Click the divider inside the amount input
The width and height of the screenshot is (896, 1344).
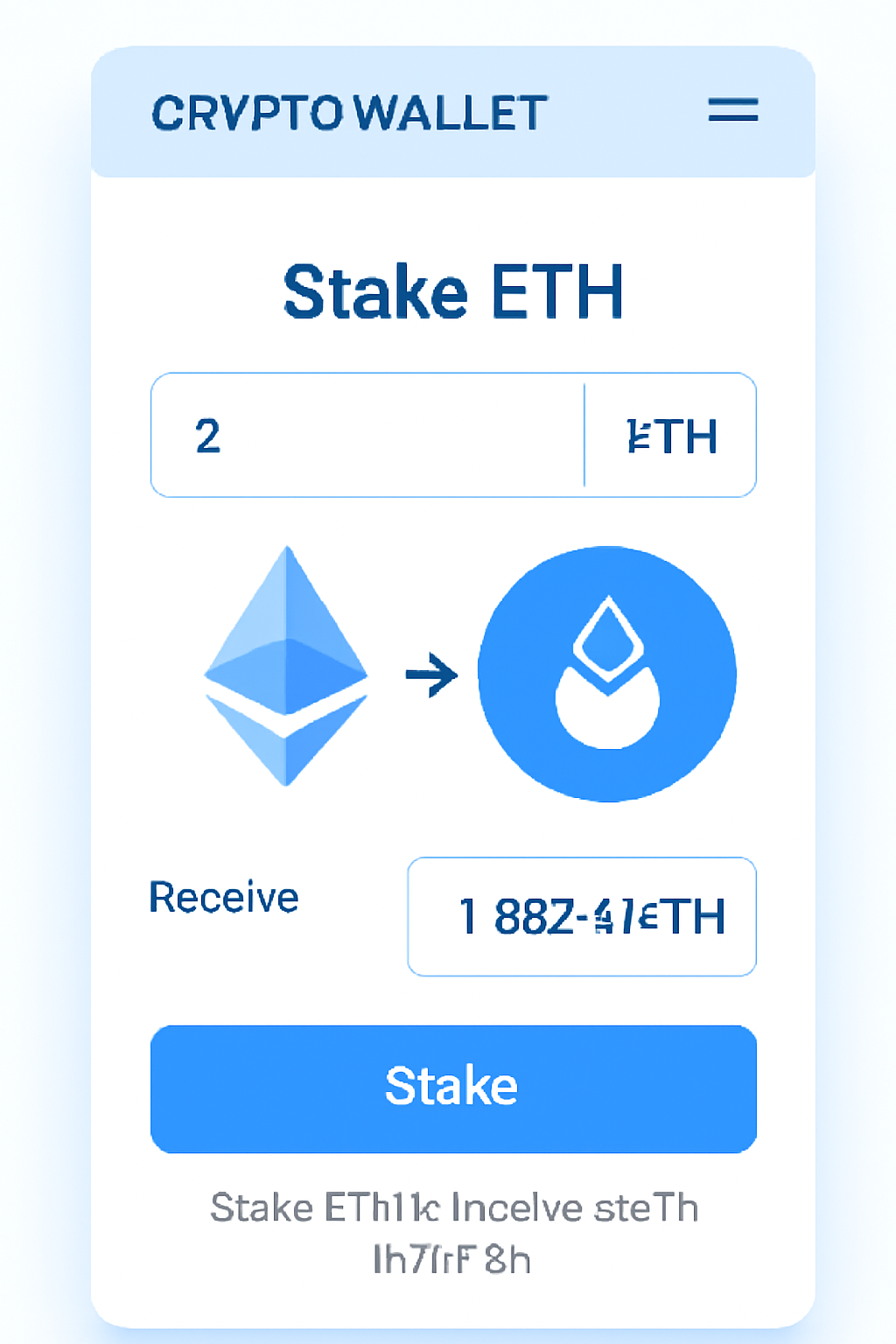point(585,435)
